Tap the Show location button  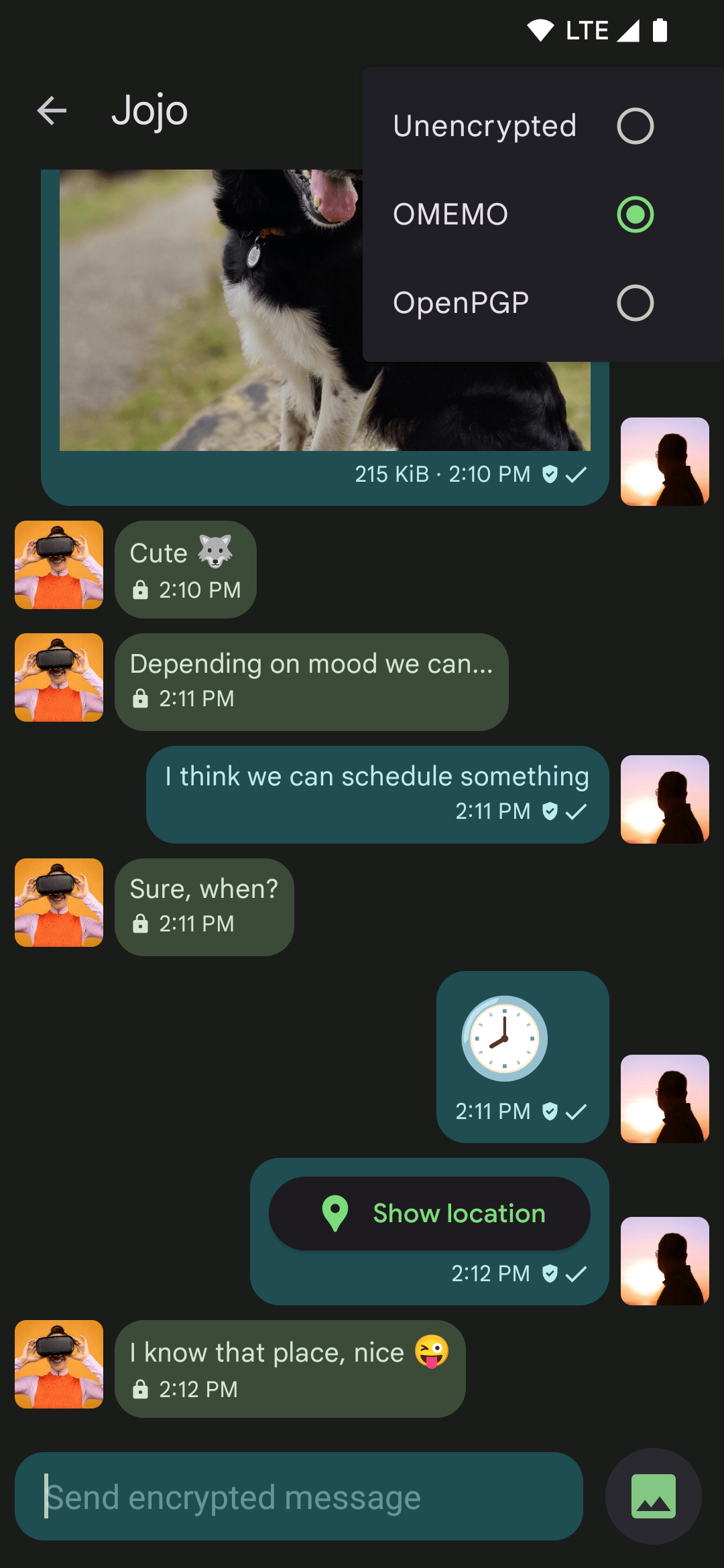coord(429,1214)
